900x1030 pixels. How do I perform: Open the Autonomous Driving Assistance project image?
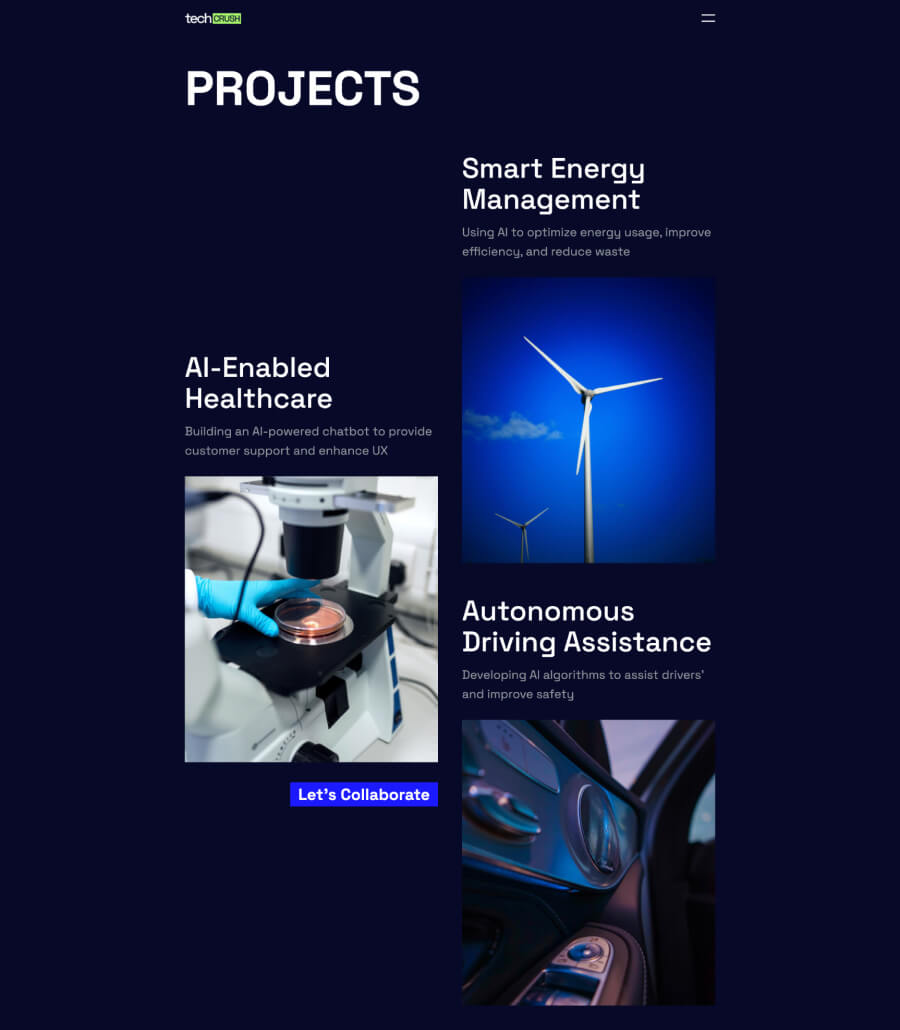[x=588, y=862]
